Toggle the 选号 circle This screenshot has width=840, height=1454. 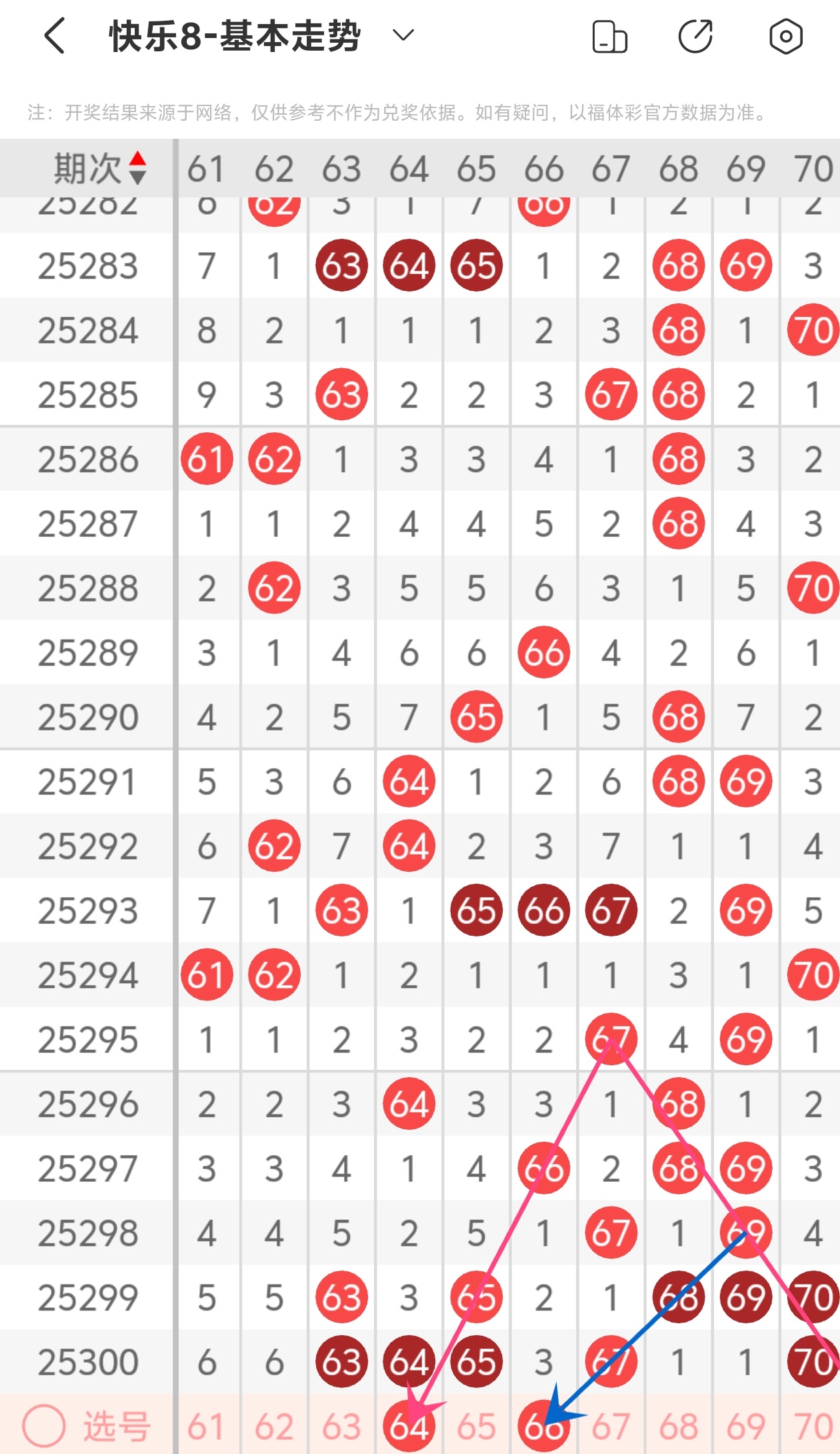point(44,1426)
